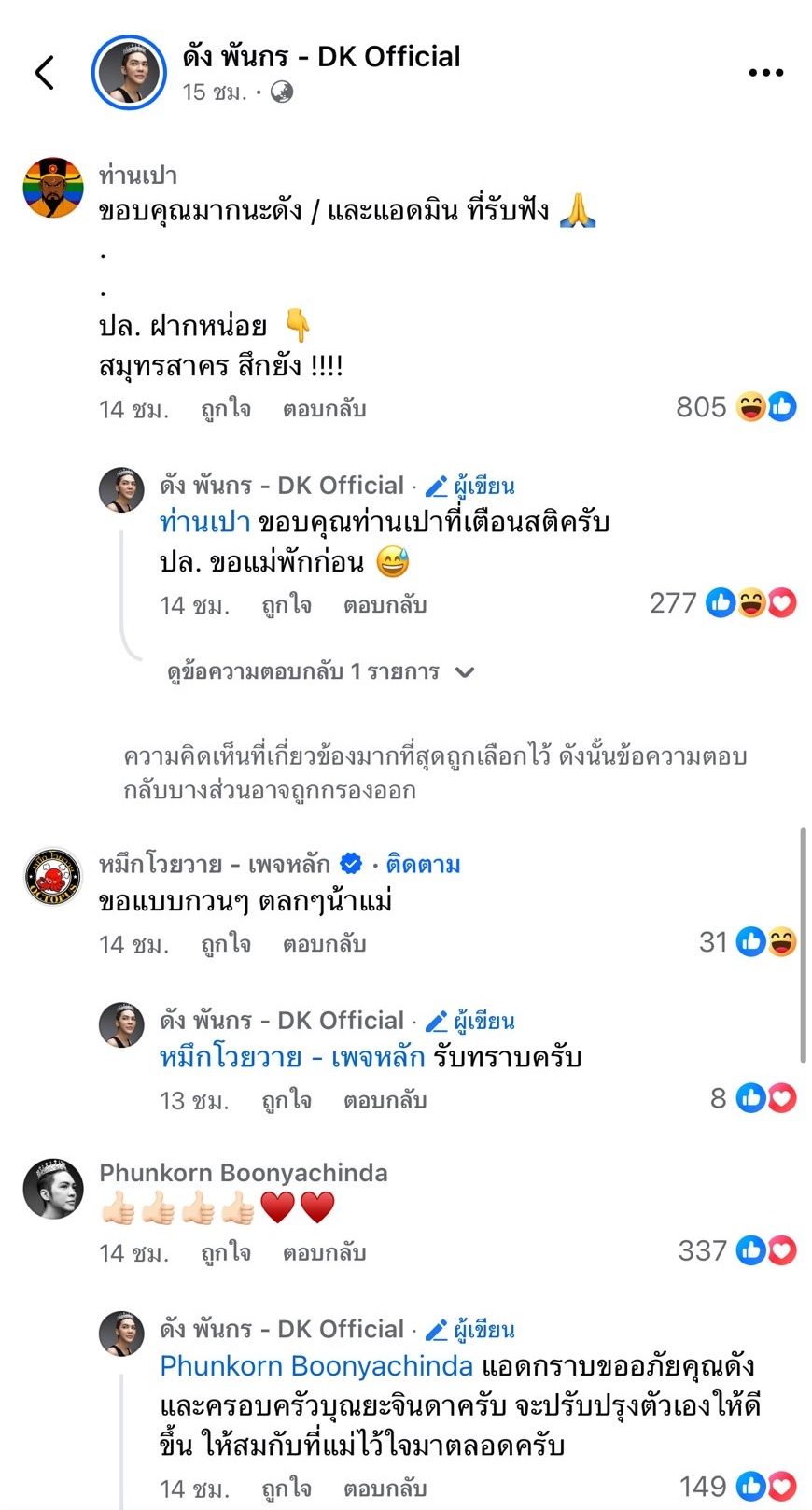Screen dimensions: 812x1510
Task: Like Phunkorn Boonyachinda's emoji comment
Action: click(x=226, y=1252)
